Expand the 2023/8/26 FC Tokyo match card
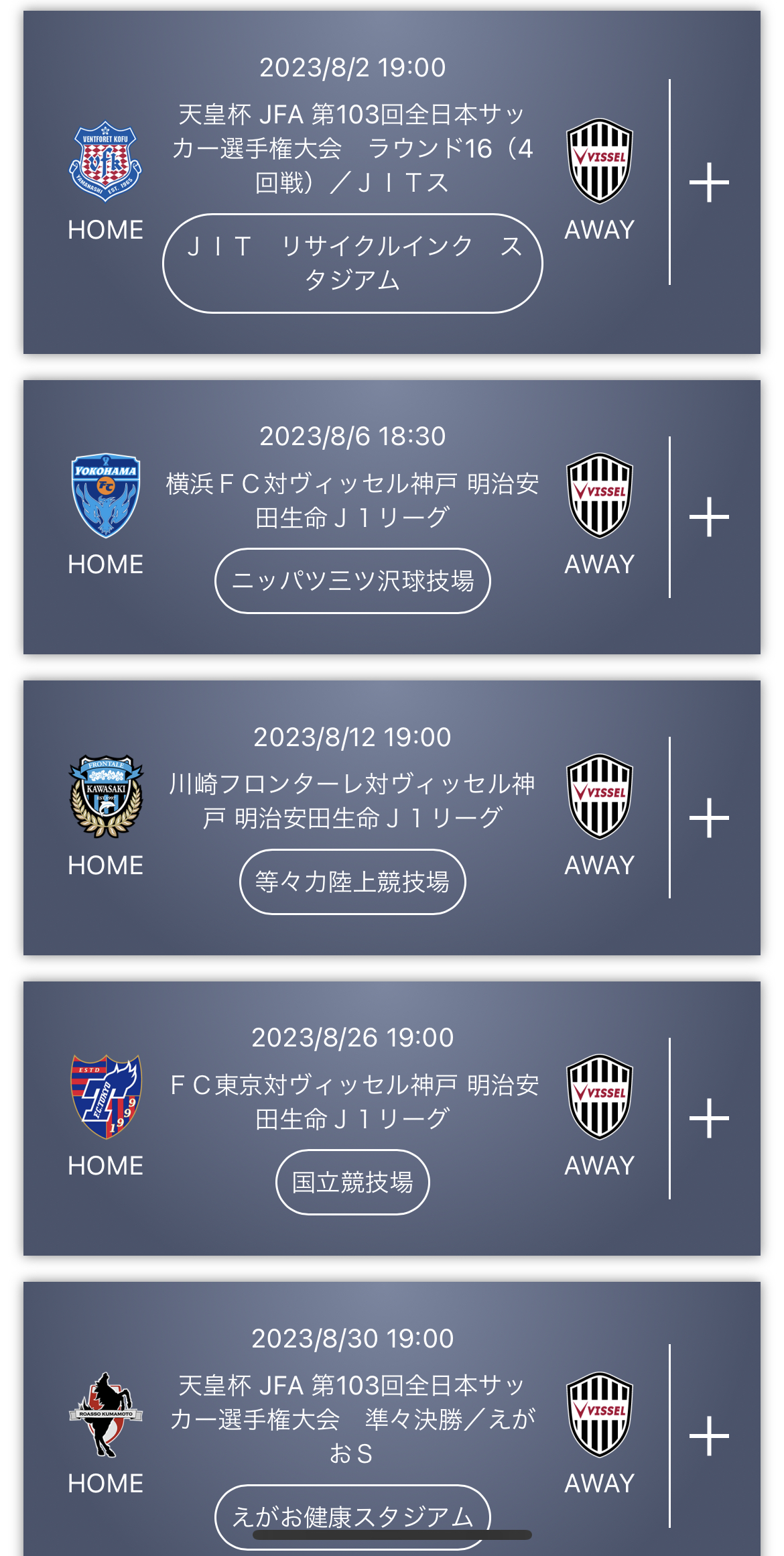Screen dimensions: 784x1556 [709, 1118]
